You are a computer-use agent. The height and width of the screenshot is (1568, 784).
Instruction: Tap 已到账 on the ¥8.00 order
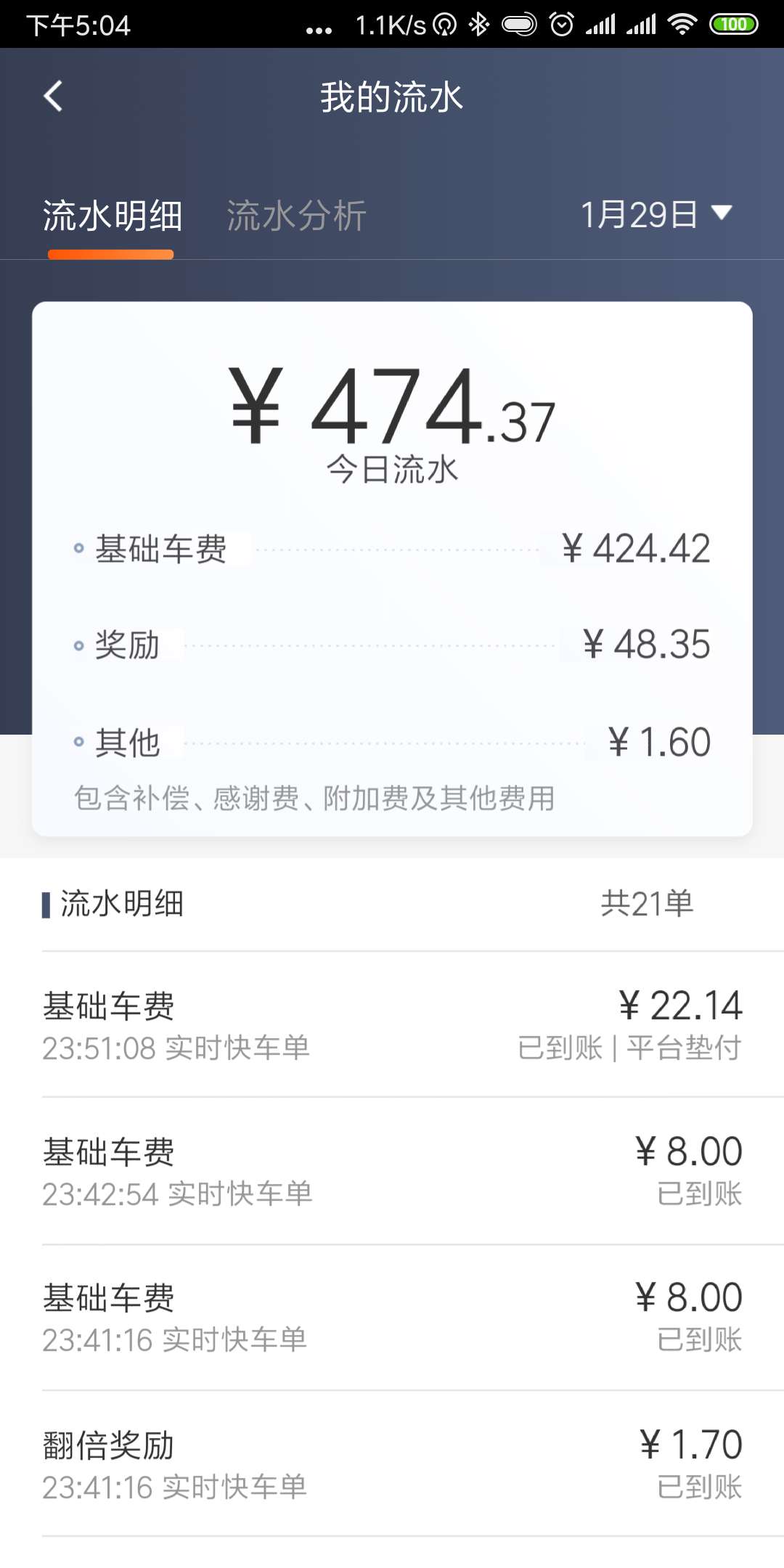click(x=698, y=1193)
